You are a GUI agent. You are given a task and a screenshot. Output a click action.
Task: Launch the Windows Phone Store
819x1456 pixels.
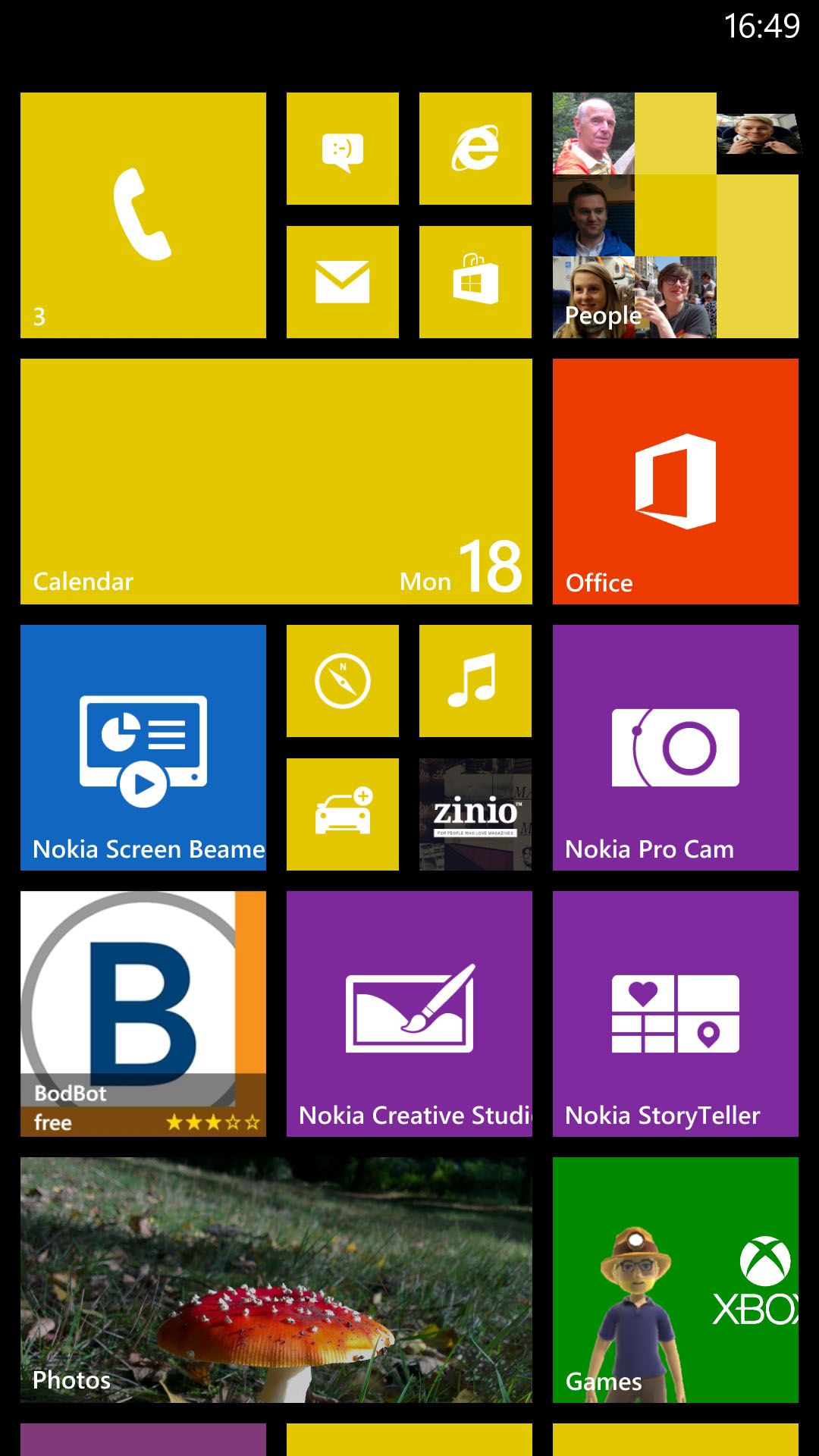(475, 281)
